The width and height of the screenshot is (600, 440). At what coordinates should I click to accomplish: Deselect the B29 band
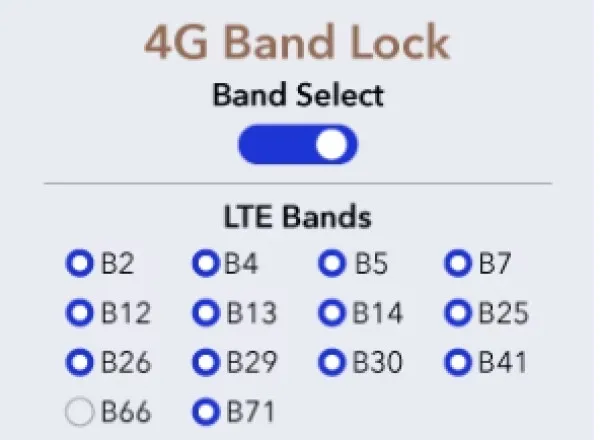pos(206,361)
